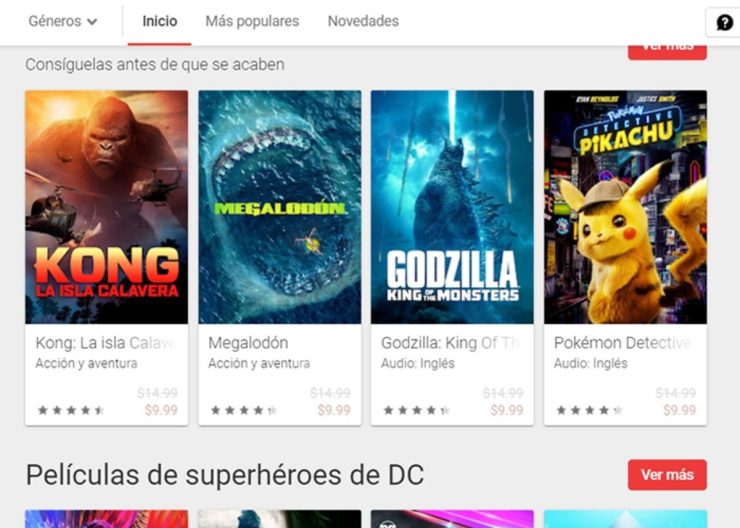
Task: Open the Kong: La isla Calavera movie card
Action: click(x=106, y=207)
